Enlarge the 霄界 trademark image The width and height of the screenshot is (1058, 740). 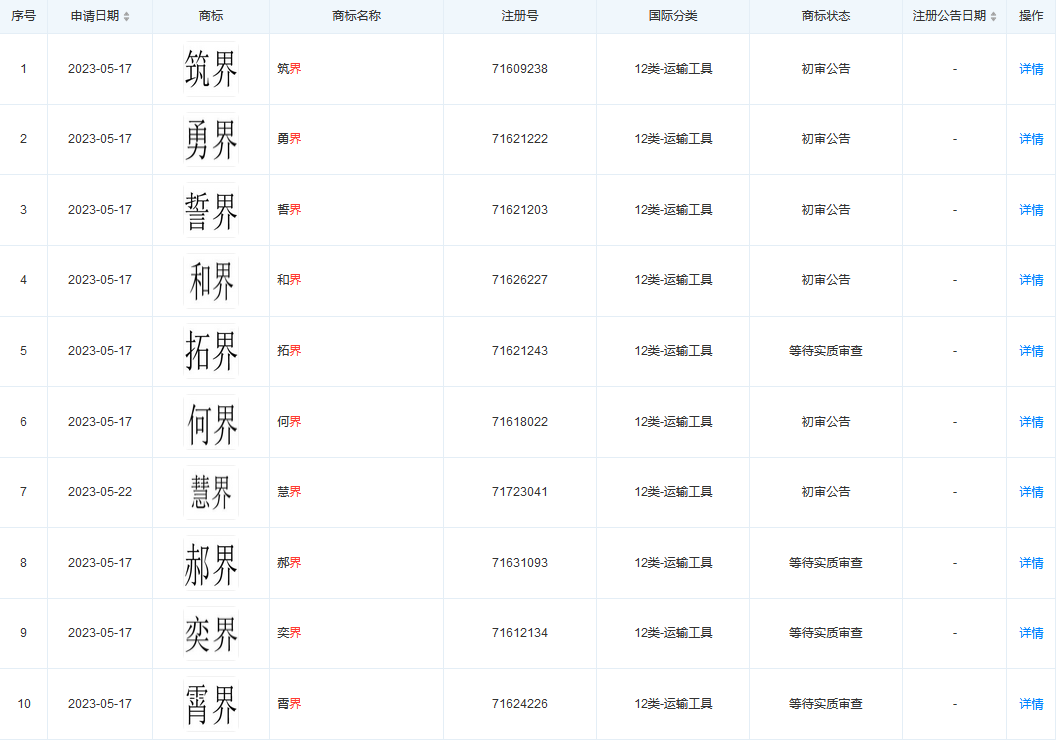(211, 704)
